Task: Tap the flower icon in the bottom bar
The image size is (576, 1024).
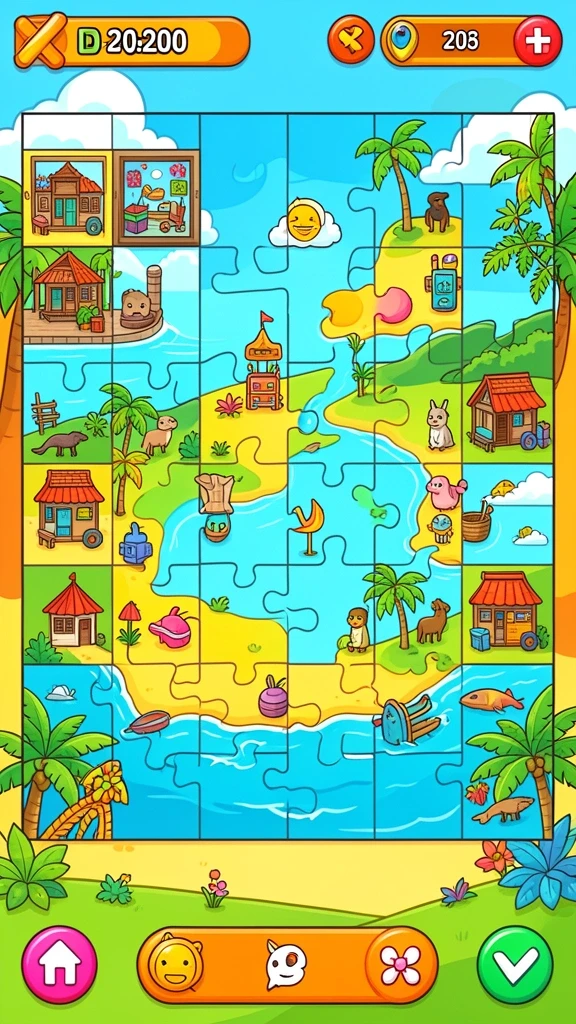Action: 401,965
